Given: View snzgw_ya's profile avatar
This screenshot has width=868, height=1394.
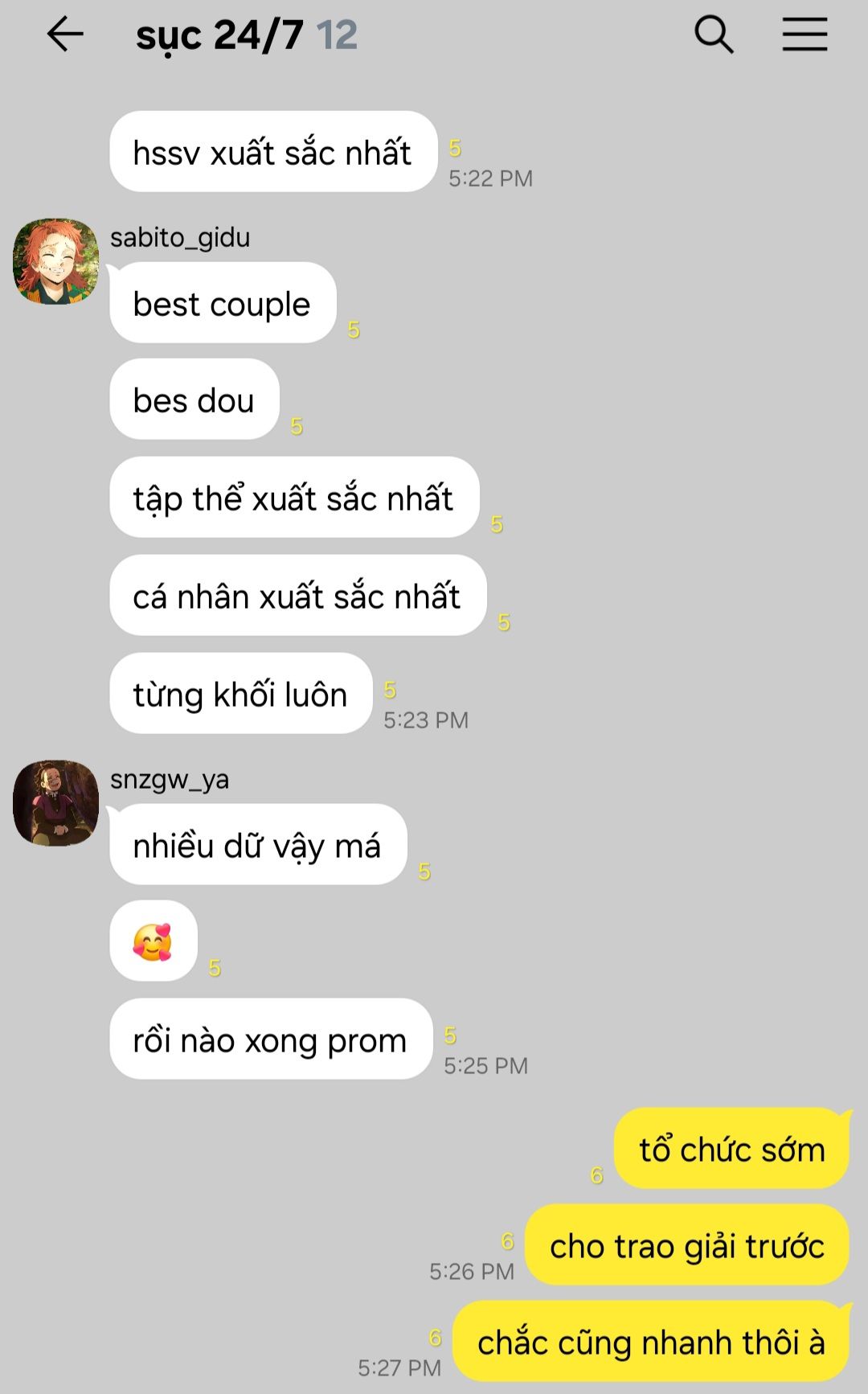Looking at the screenshot, I should tap(55, 803).
